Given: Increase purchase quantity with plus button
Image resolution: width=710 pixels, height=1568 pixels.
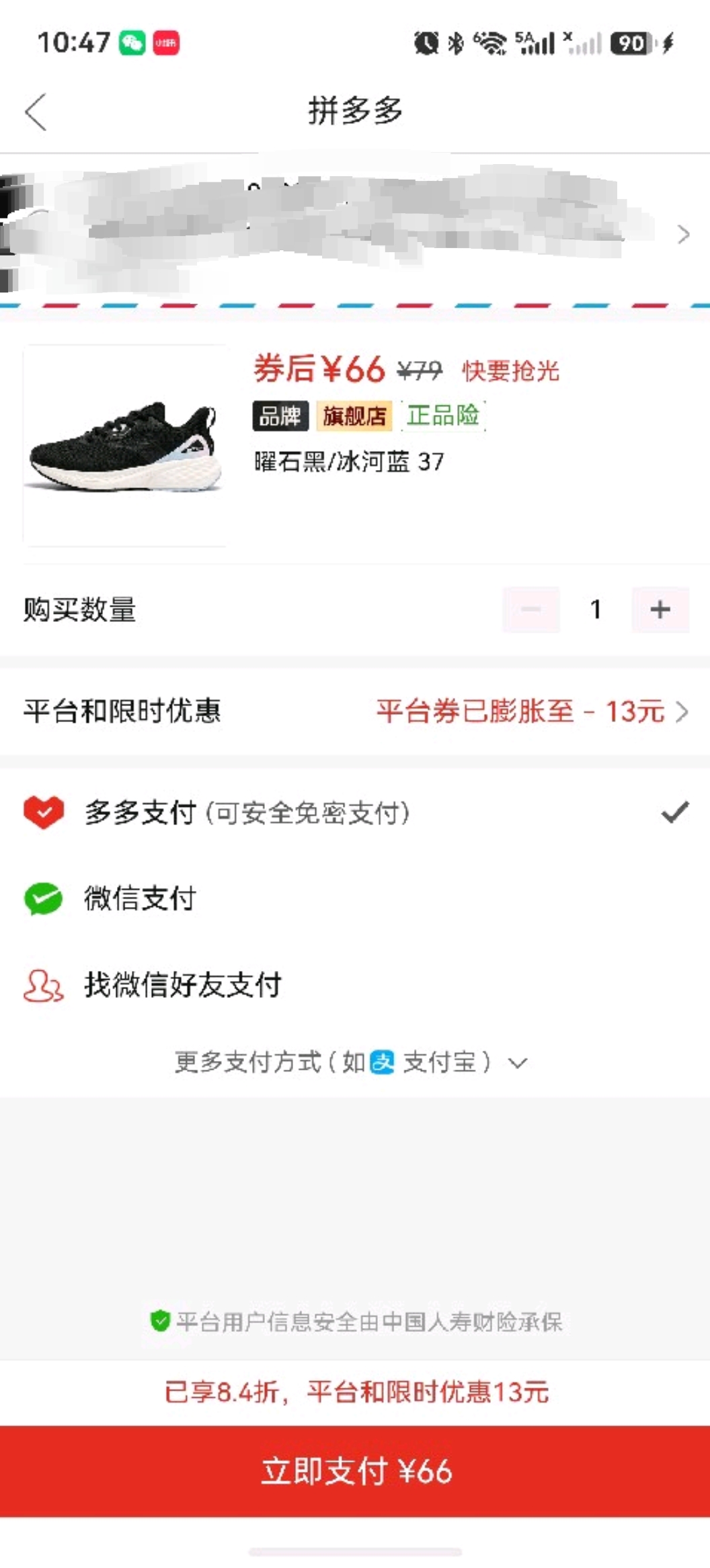Looking at the screenshot, I should [x=660, y=610].
